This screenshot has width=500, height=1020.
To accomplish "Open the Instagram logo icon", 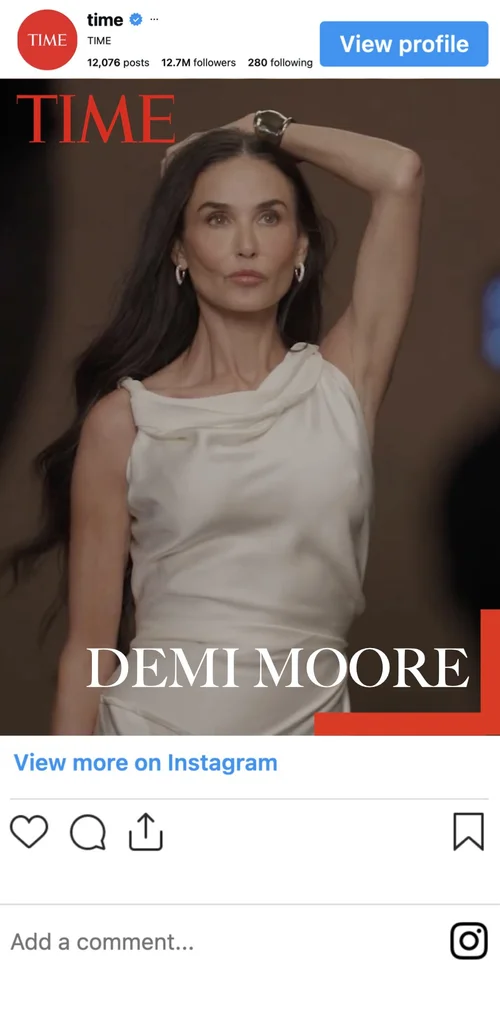I will click(x=469, y=941).
